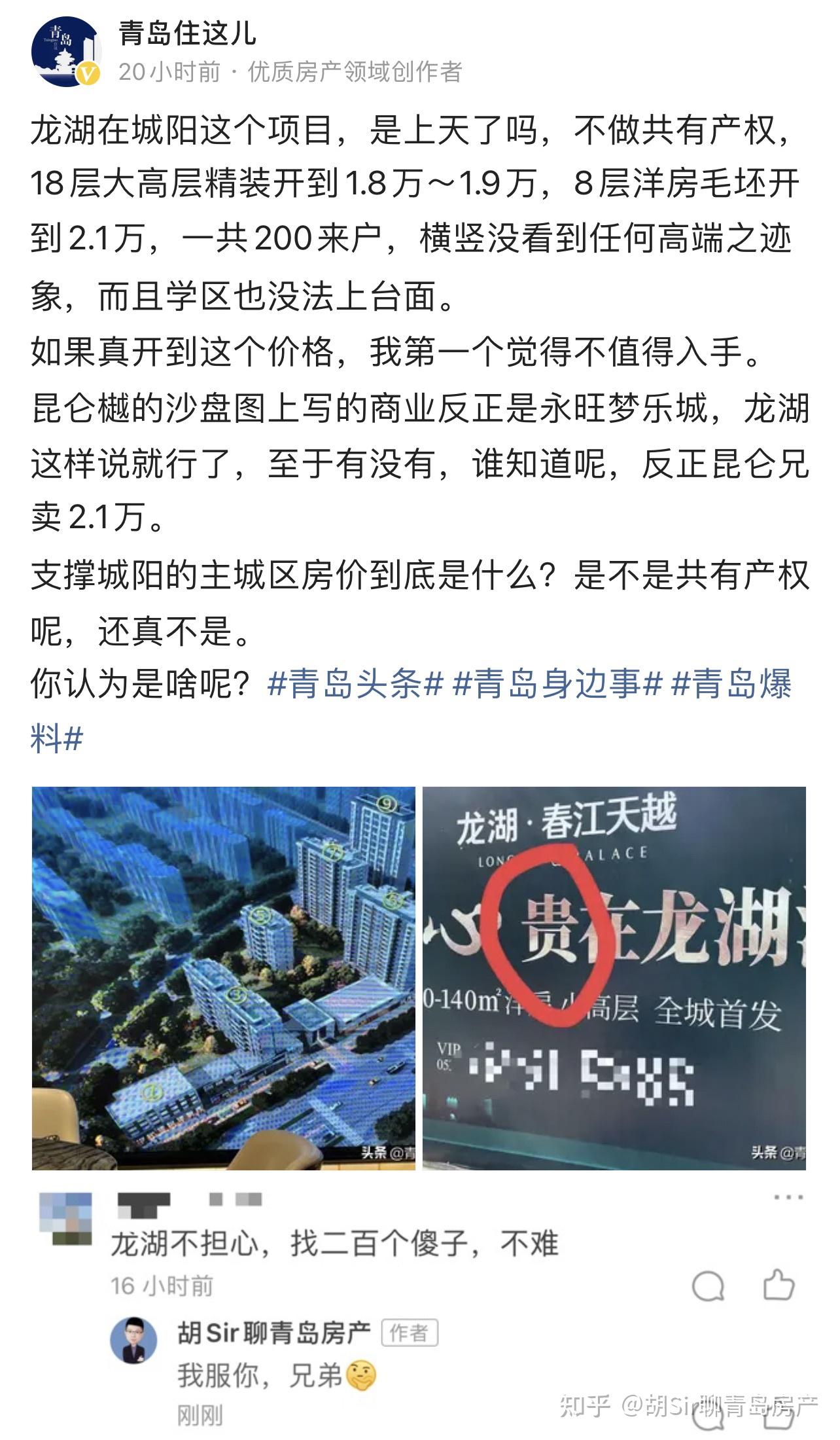View the 龙湖·春江天越 poster photo
The image size is (840, 1440).
tap(614, 978)
